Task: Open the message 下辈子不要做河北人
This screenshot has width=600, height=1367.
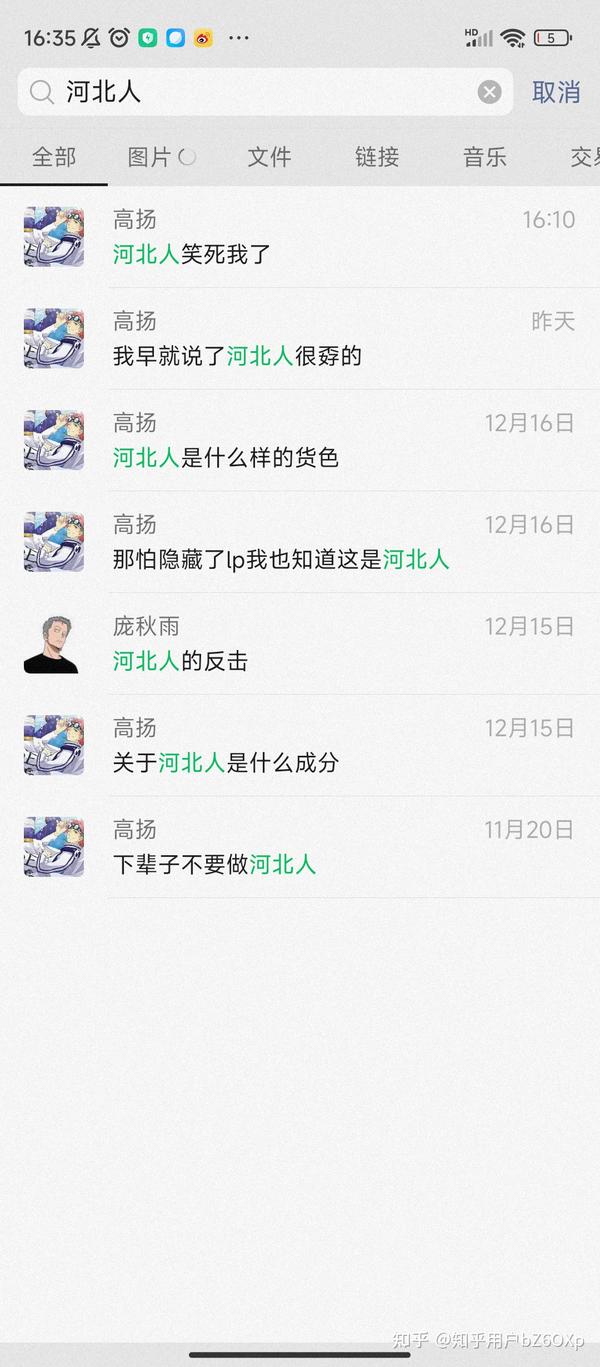Action: point(300,847)
